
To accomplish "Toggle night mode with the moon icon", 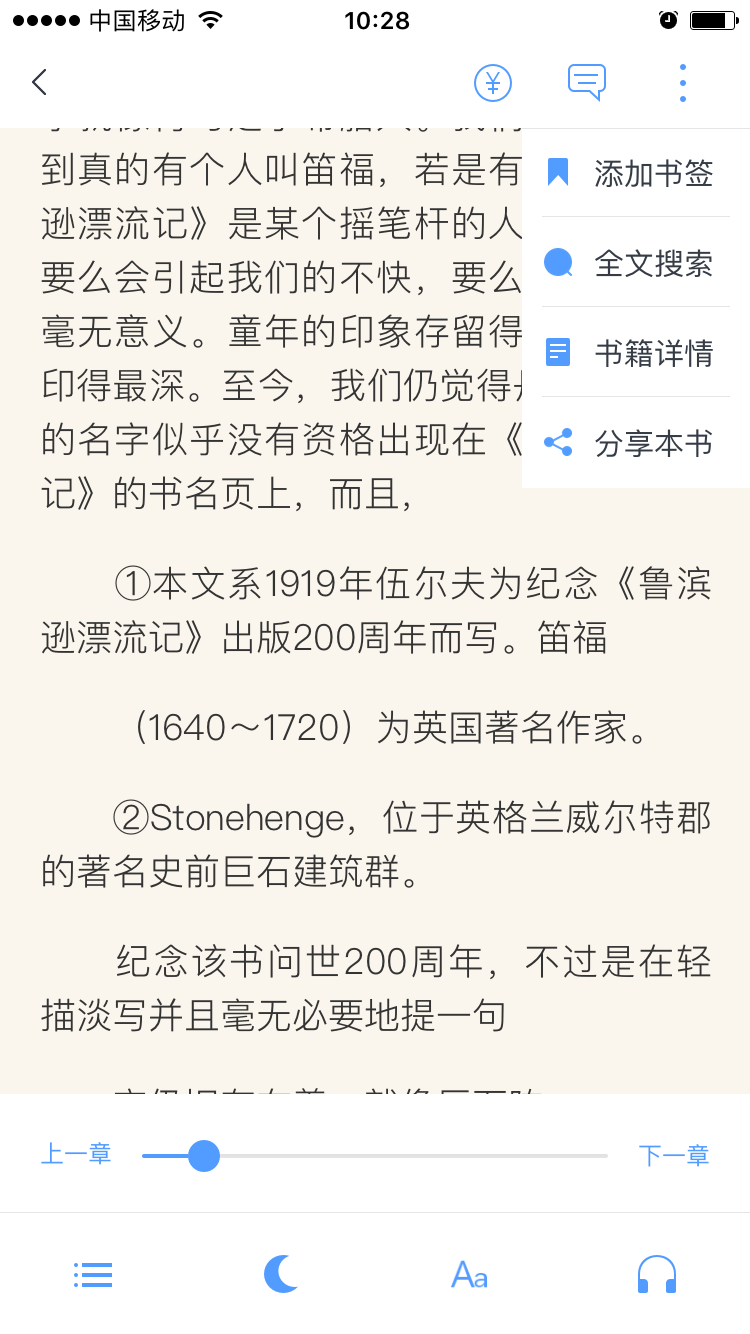I will pyautogui.click(x=280, y=1273).
